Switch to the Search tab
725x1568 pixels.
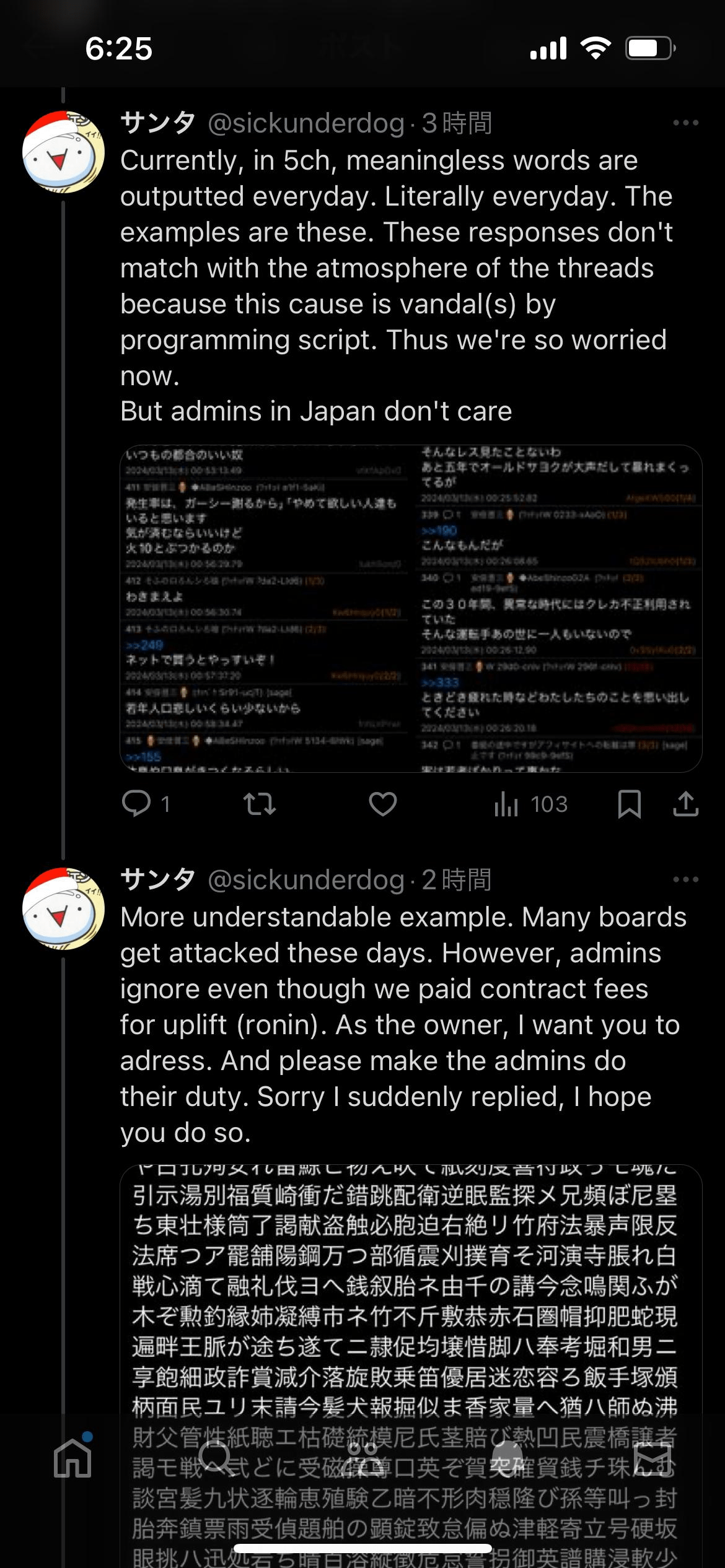(217, 1458)
